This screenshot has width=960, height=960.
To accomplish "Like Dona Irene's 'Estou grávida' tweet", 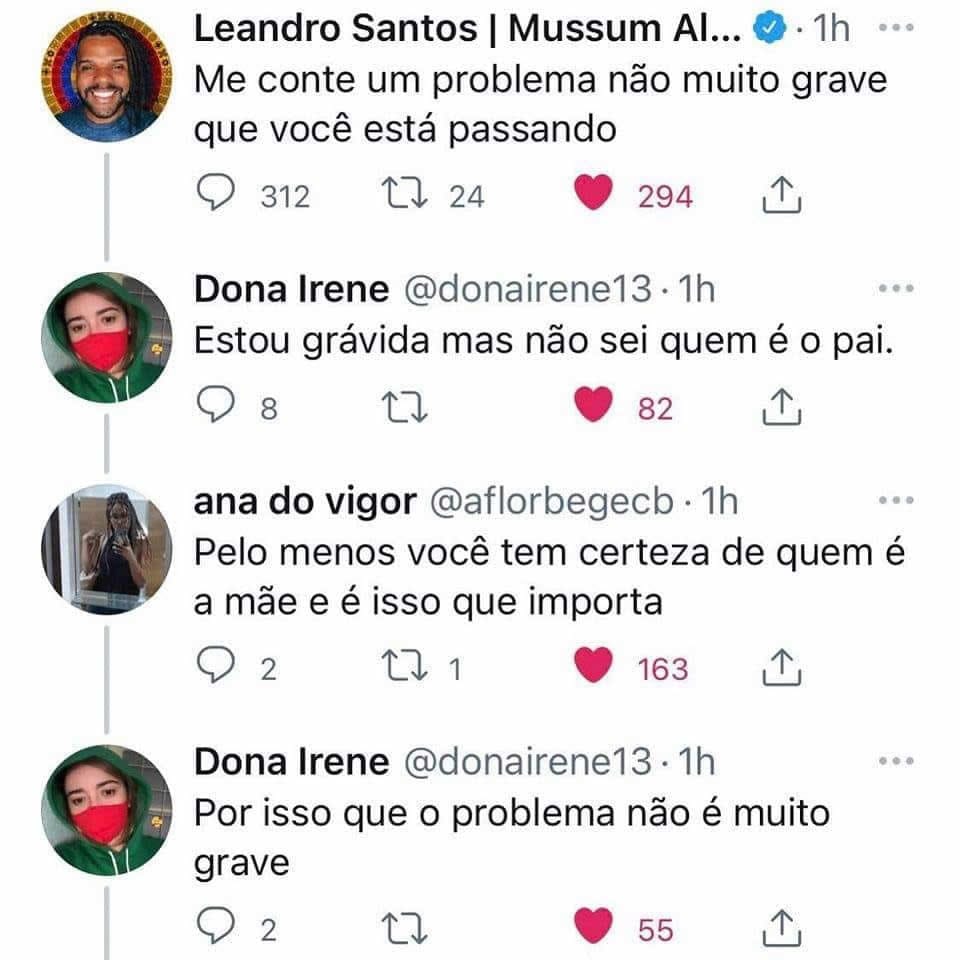I will [594, 407].
